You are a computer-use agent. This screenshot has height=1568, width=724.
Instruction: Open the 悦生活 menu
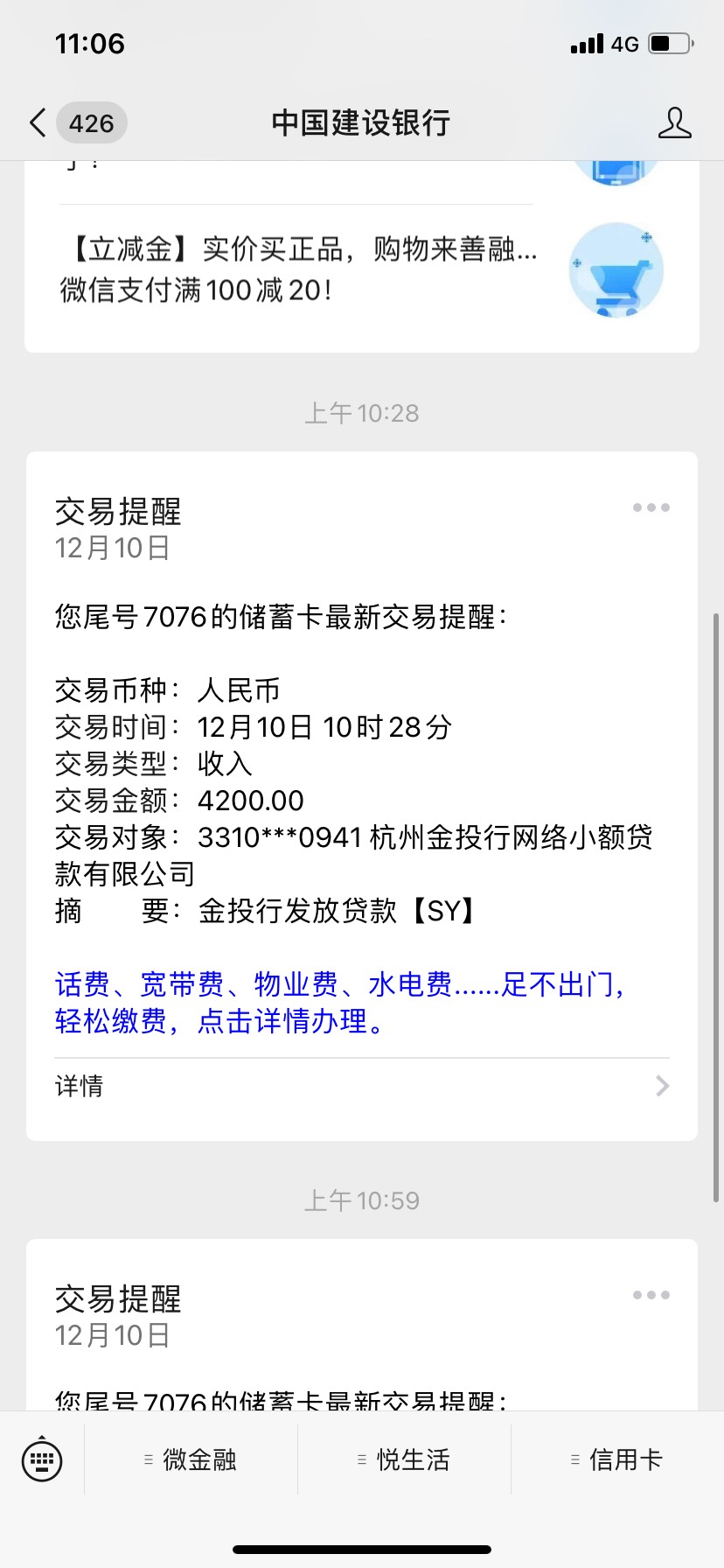click(x=404, y=1459)
